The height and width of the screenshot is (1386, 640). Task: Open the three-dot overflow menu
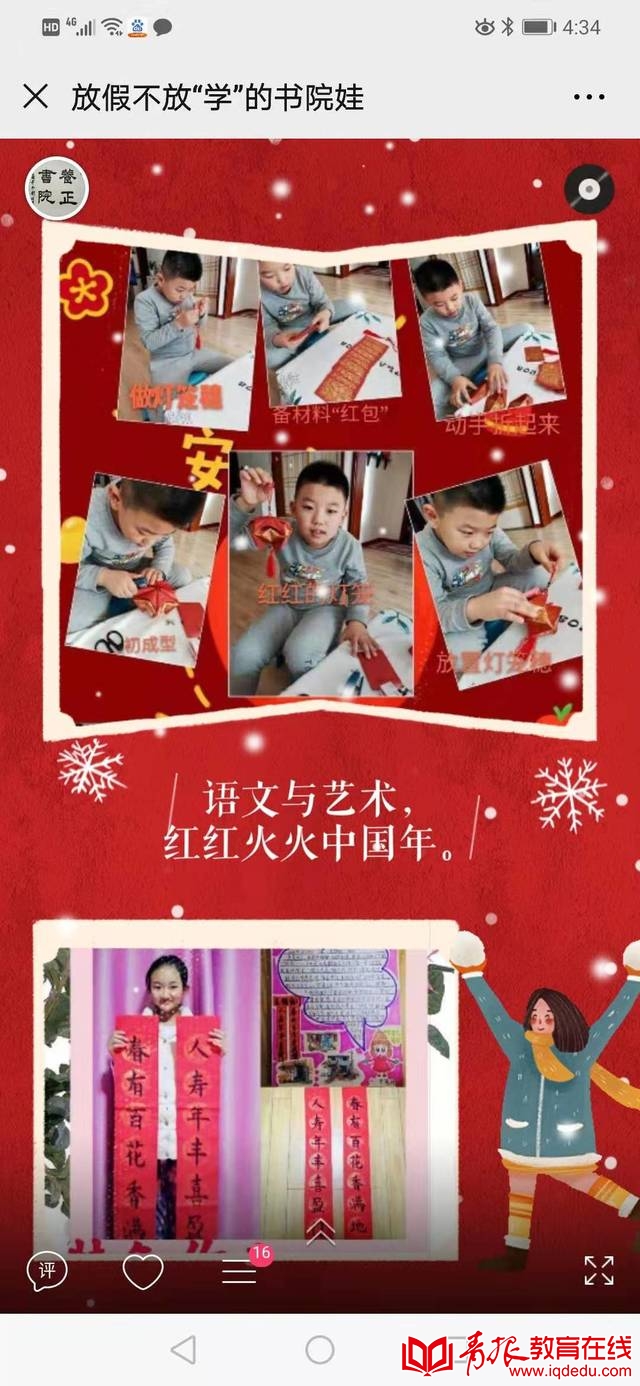click(x=589, y=97)
